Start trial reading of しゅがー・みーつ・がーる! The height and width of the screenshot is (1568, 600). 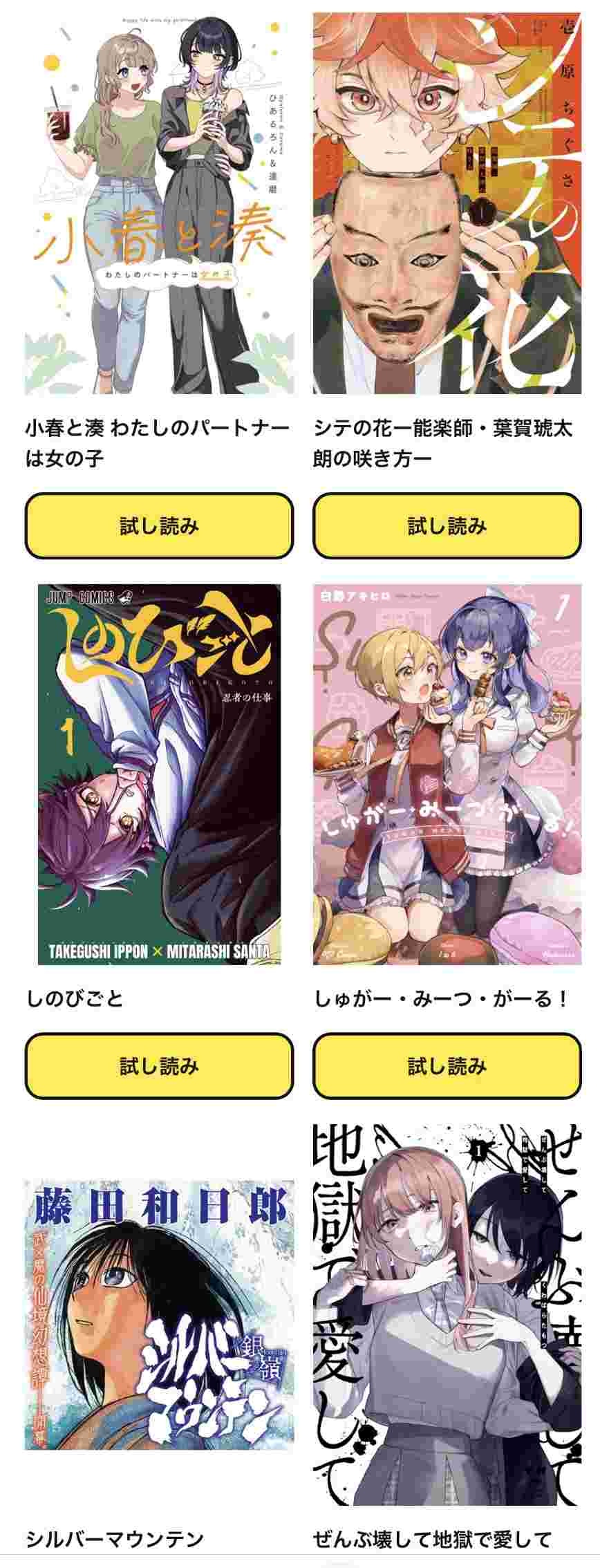tap(447, 1065)
